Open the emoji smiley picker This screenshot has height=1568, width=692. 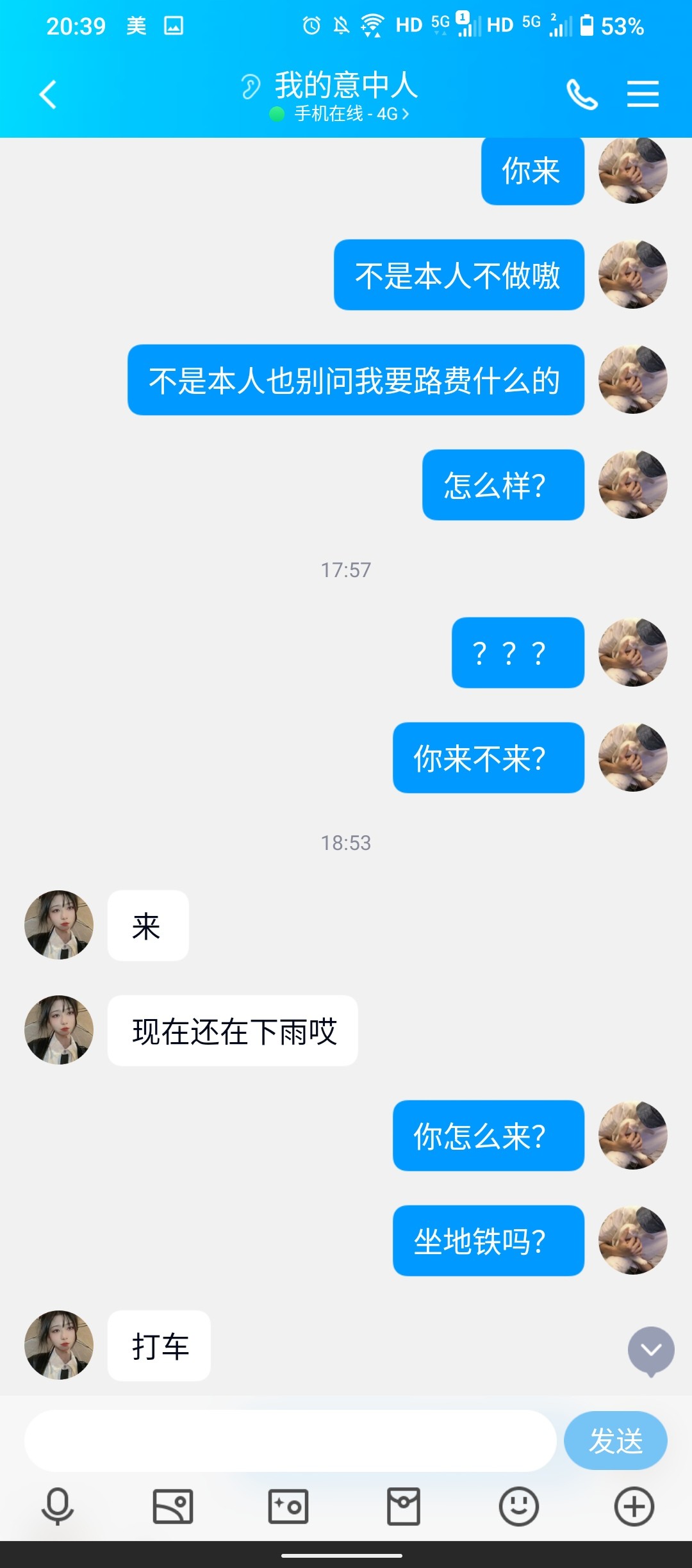(x=518, y=1507)
